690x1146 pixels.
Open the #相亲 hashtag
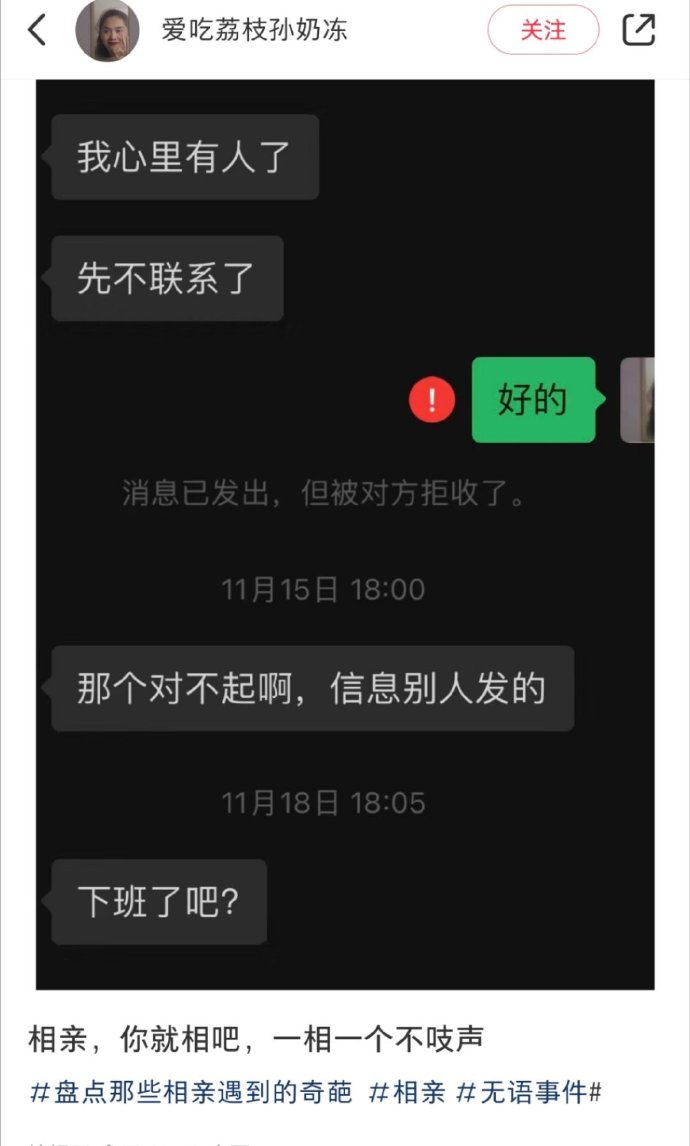click(x=407, y=1091)
